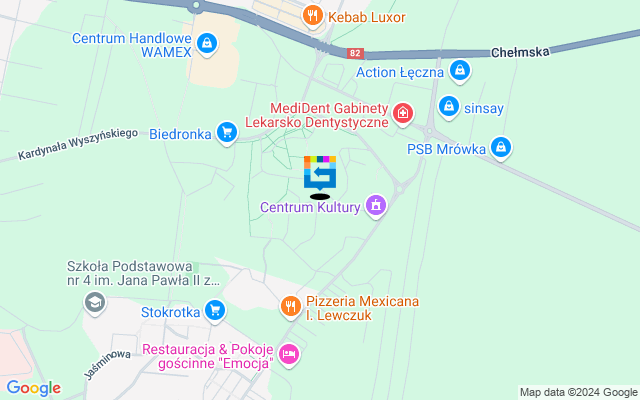
Task: Open the Google logo link
Action: click(x=33, y=388)
